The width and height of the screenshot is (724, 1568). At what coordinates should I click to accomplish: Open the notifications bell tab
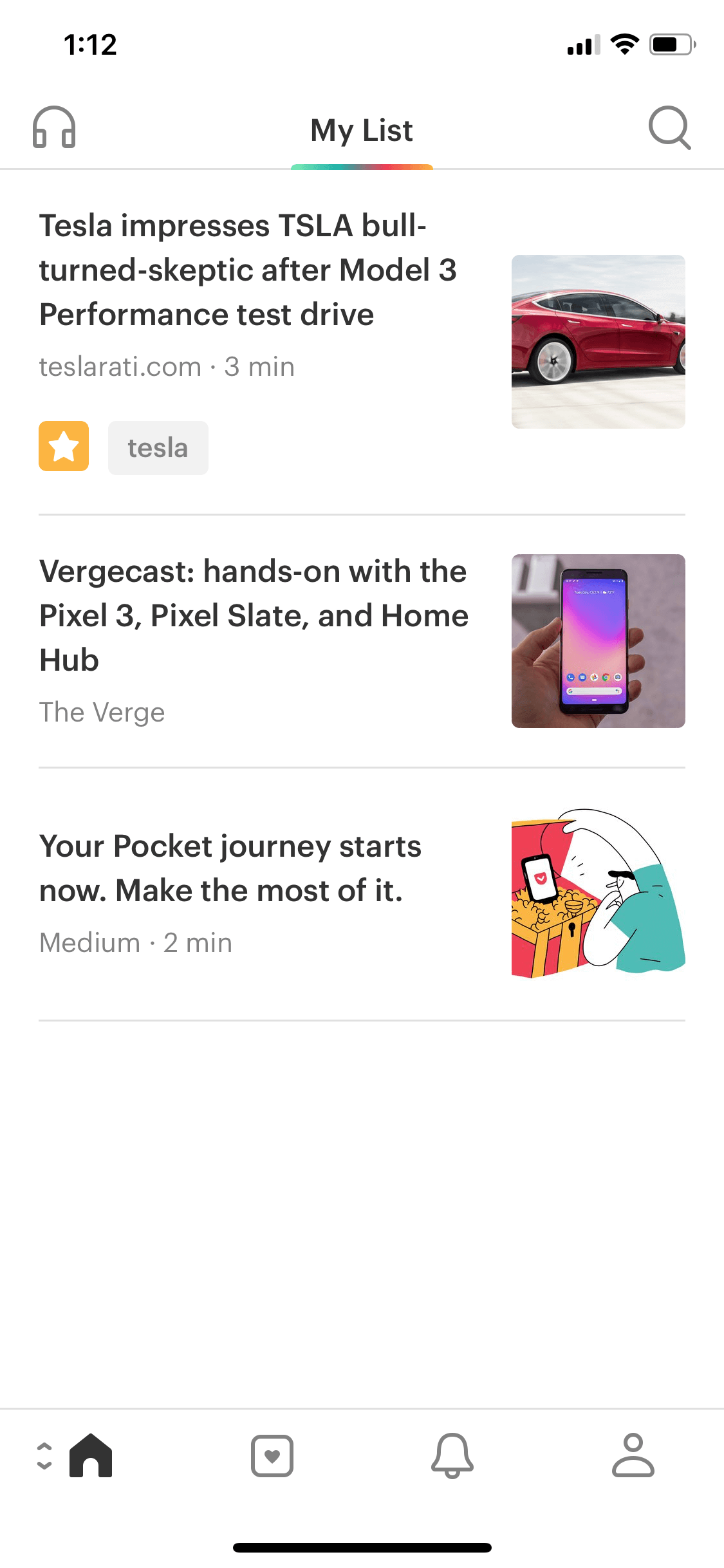coord(452,1455)
